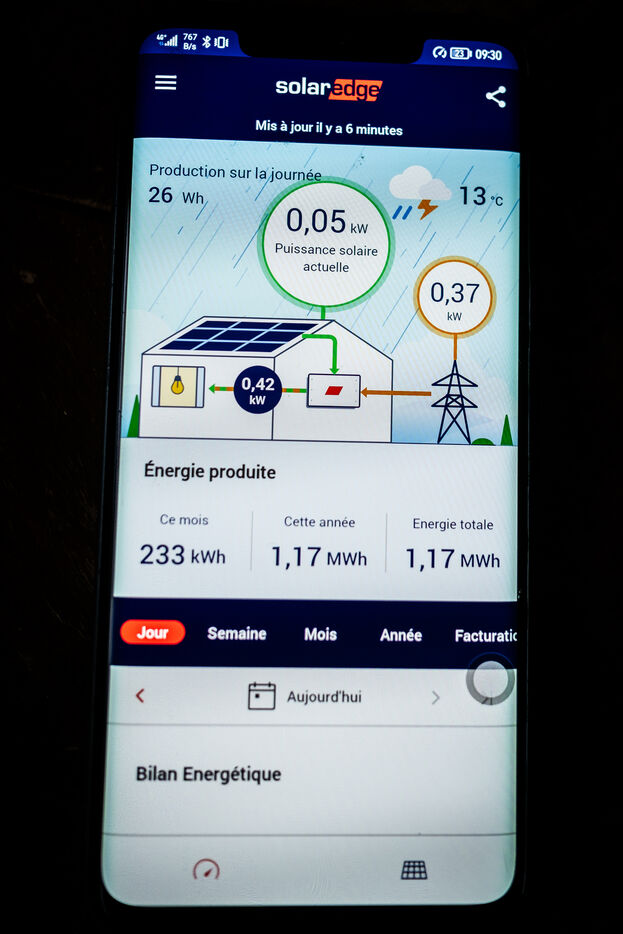The image size is (623, 934).
Task: Switch to the Mois tab
Action: (321, 634)
